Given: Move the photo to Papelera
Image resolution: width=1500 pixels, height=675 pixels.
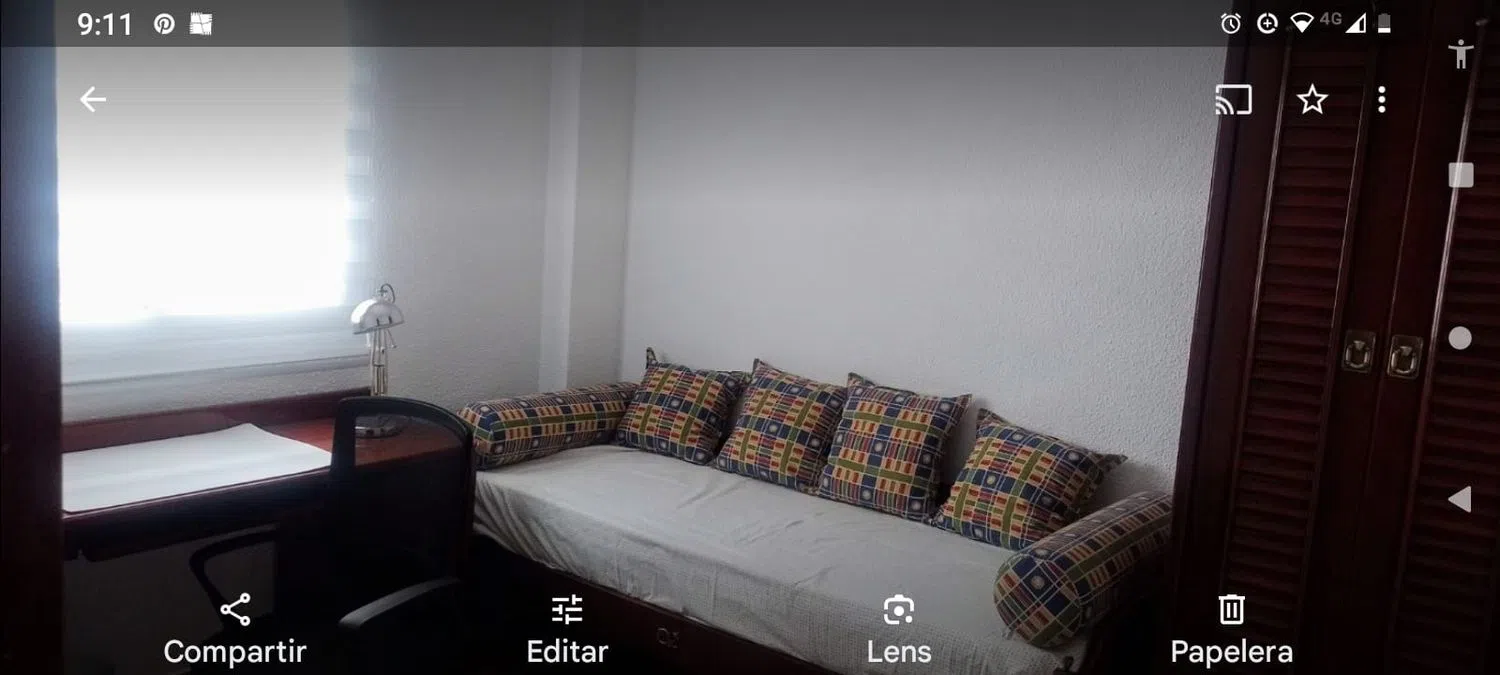Looking at the screenshot, I should 1231,630.
